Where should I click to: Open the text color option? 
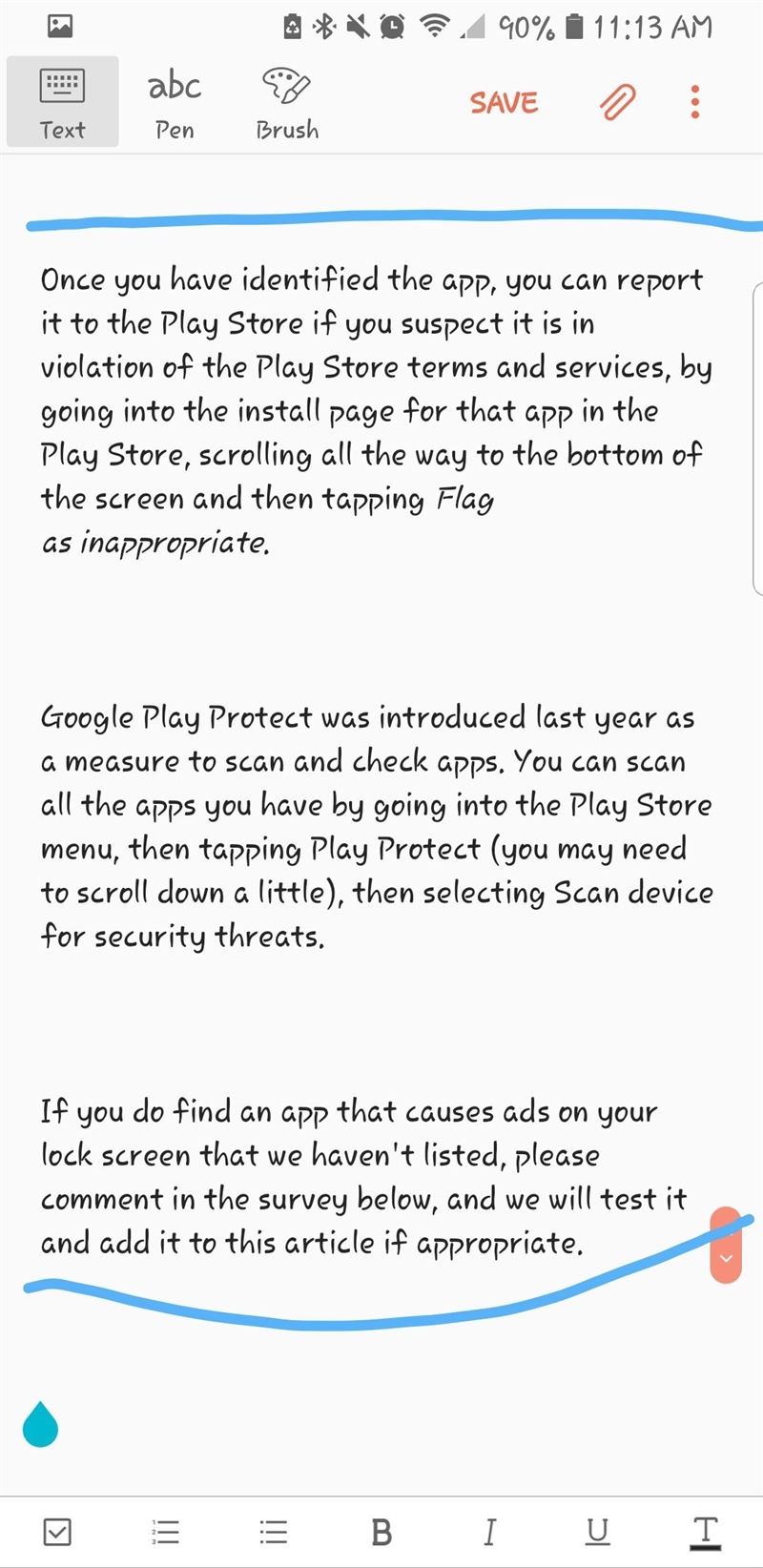point(705,1532)
